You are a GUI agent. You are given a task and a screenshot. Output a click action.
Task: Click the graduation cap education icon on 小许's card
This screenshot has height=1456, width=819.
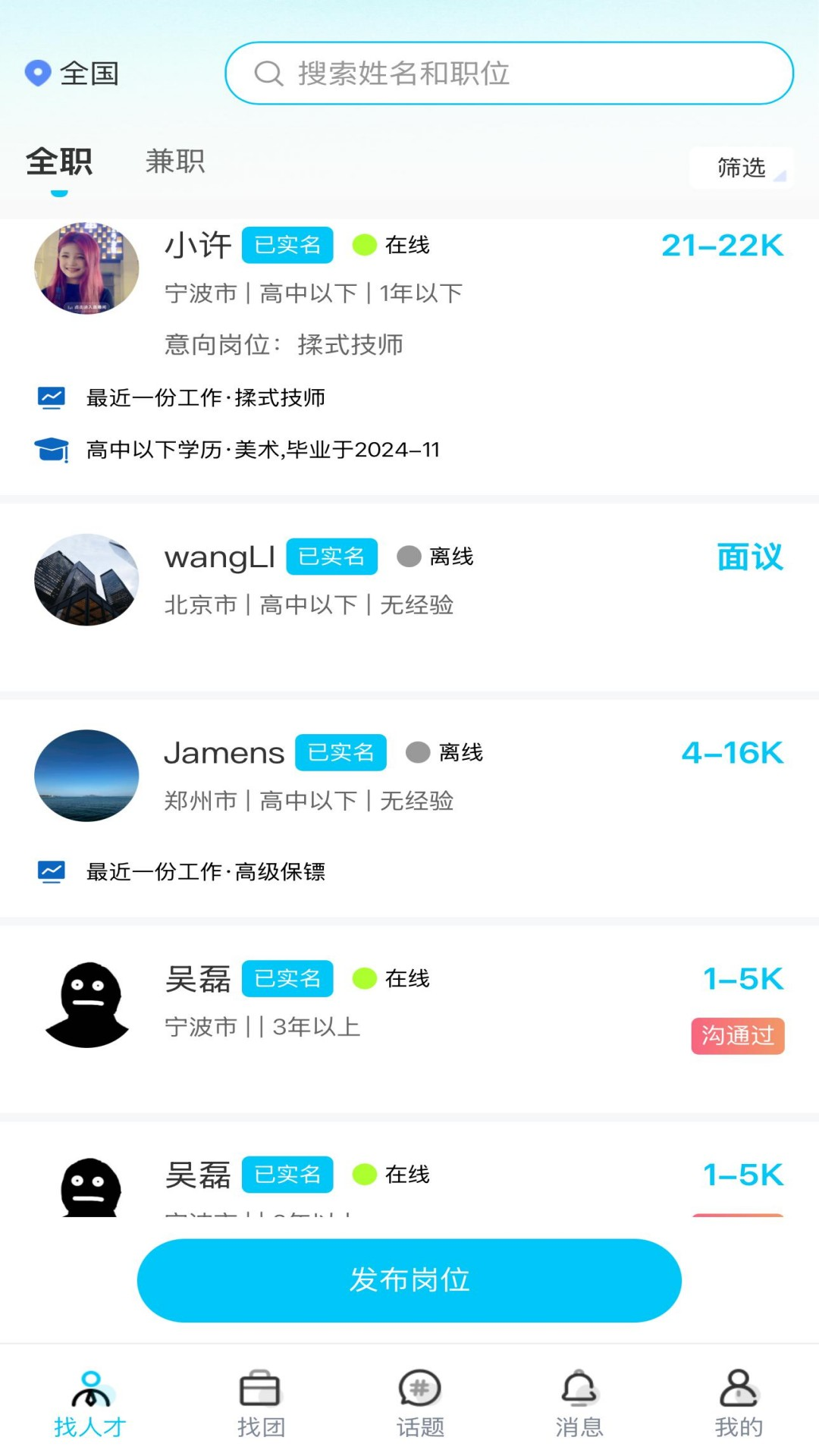49,450
